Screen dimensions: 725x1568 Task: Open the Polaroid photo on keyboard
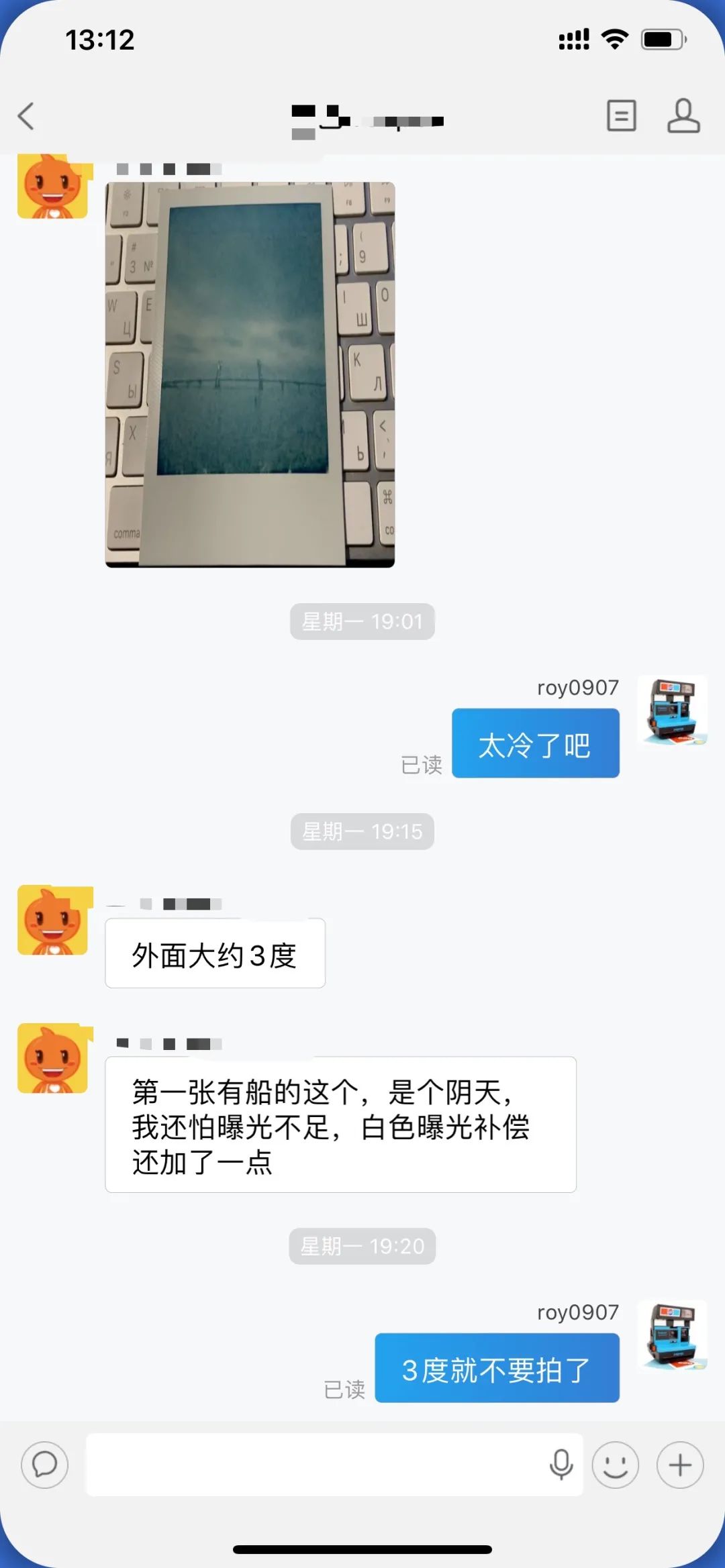pyautogui.click(x=250, y=374)
